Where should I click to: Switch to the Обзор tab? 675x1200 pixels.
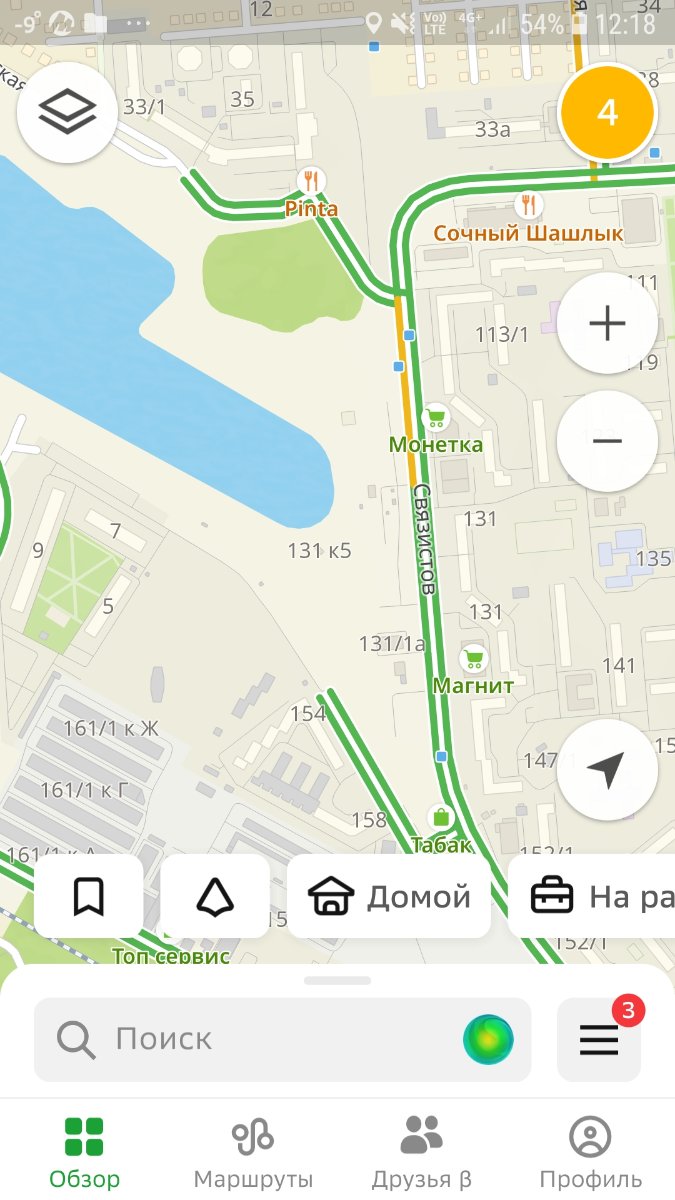pyautogui.click(x=84, y=1150)
